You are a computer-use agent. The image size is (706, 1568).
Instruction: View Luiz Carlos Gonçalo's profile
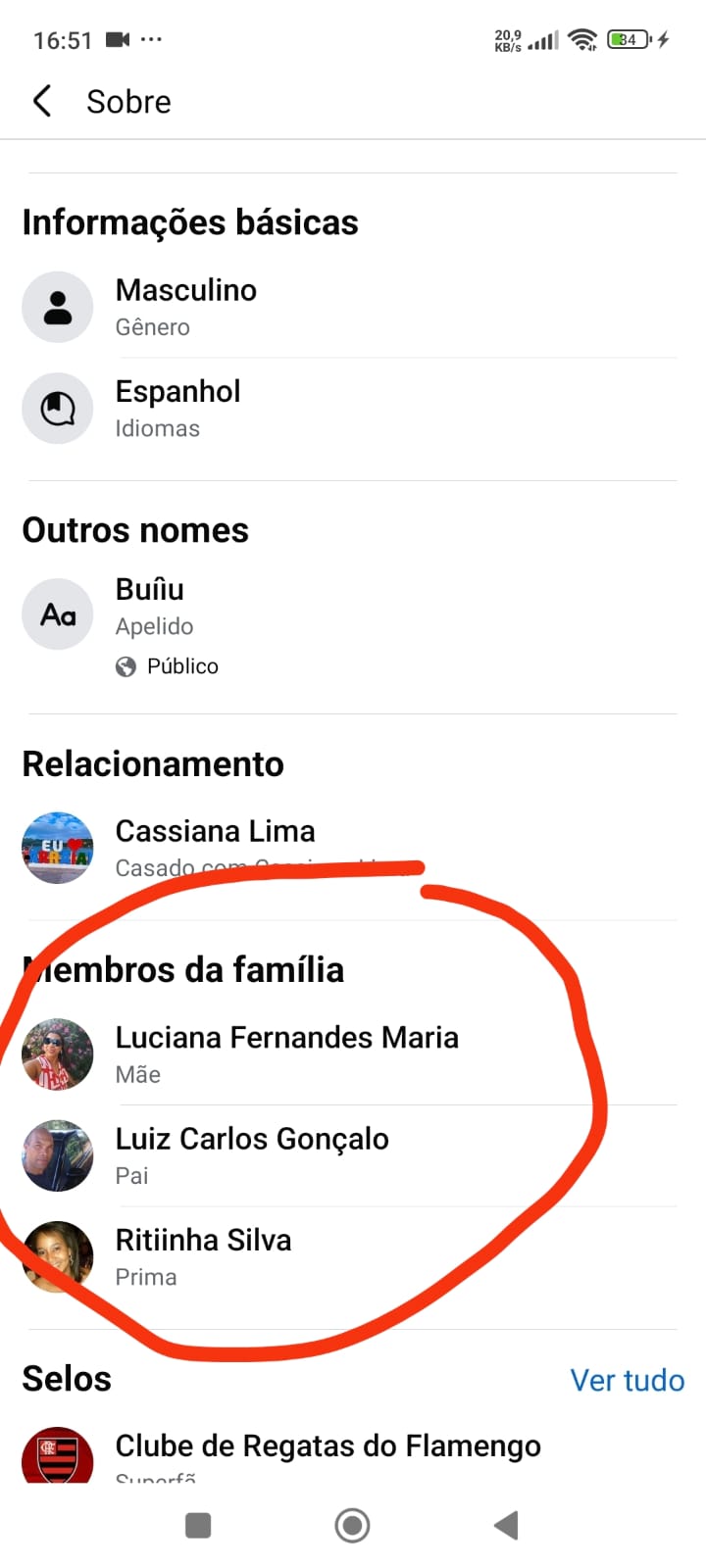[x=251, y=1139]
